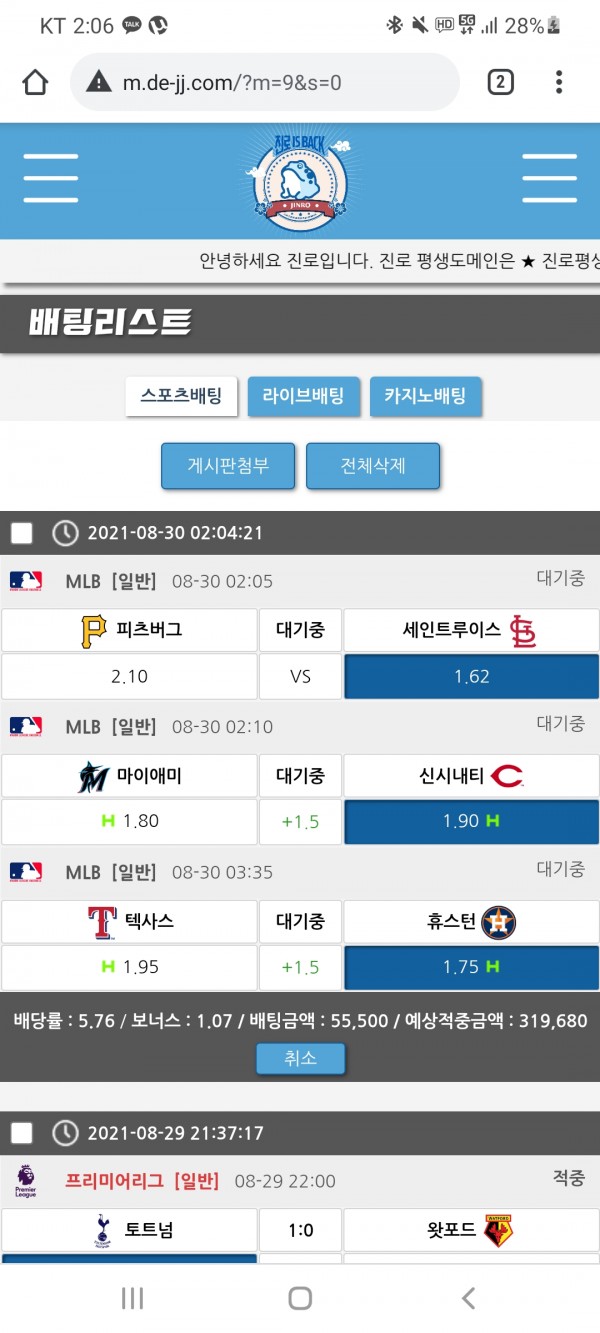Open the right hamburger menu

pyautogui.click(x=549, y=180)
